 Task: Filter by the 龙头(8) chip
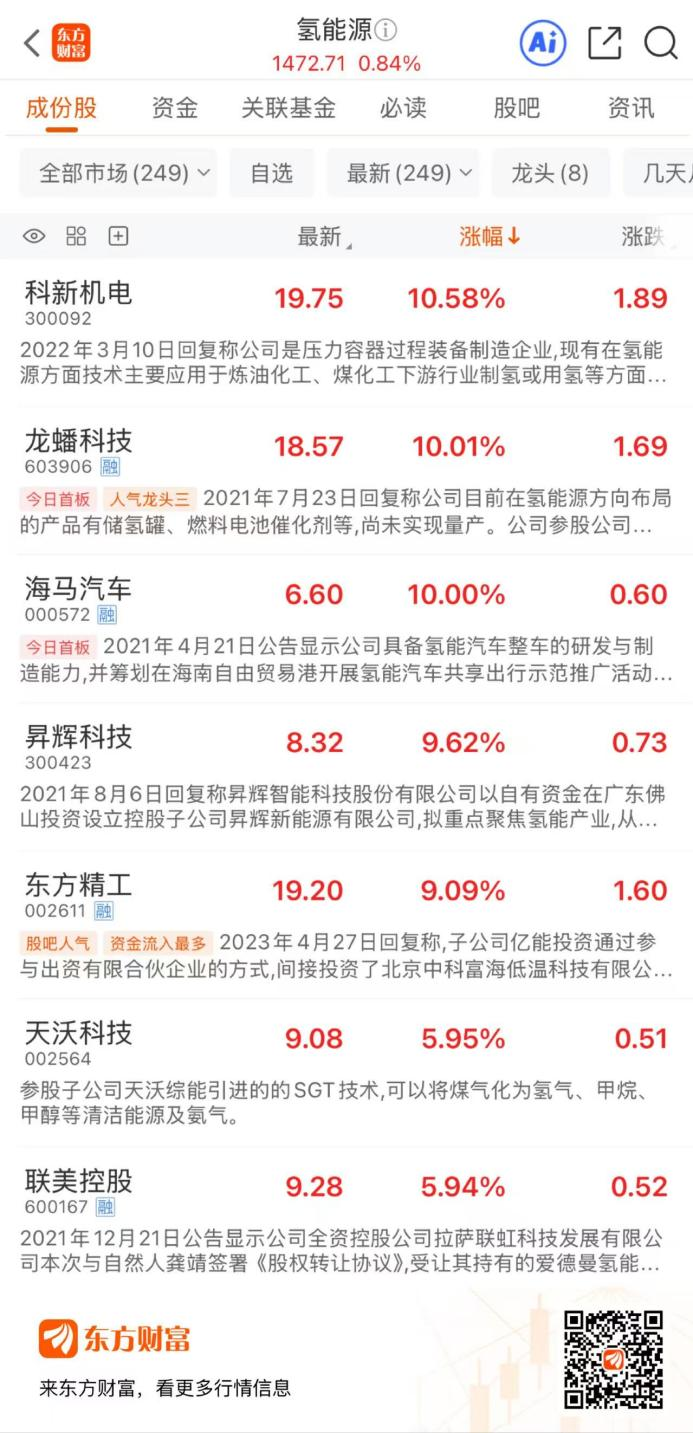click(x=550, y=173)
